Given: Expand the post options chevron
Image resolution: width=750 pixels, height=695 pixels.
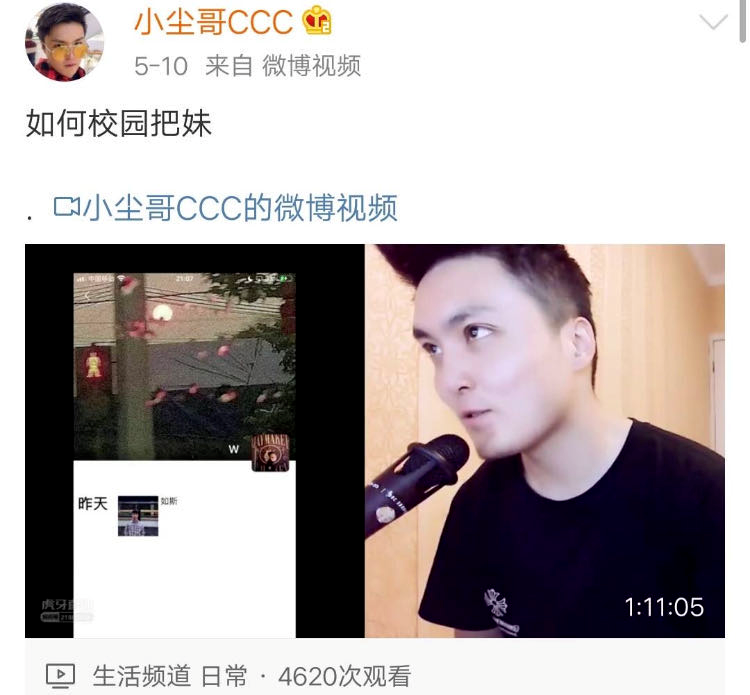Looking at the screenshot, I should (x=713, y=22).
